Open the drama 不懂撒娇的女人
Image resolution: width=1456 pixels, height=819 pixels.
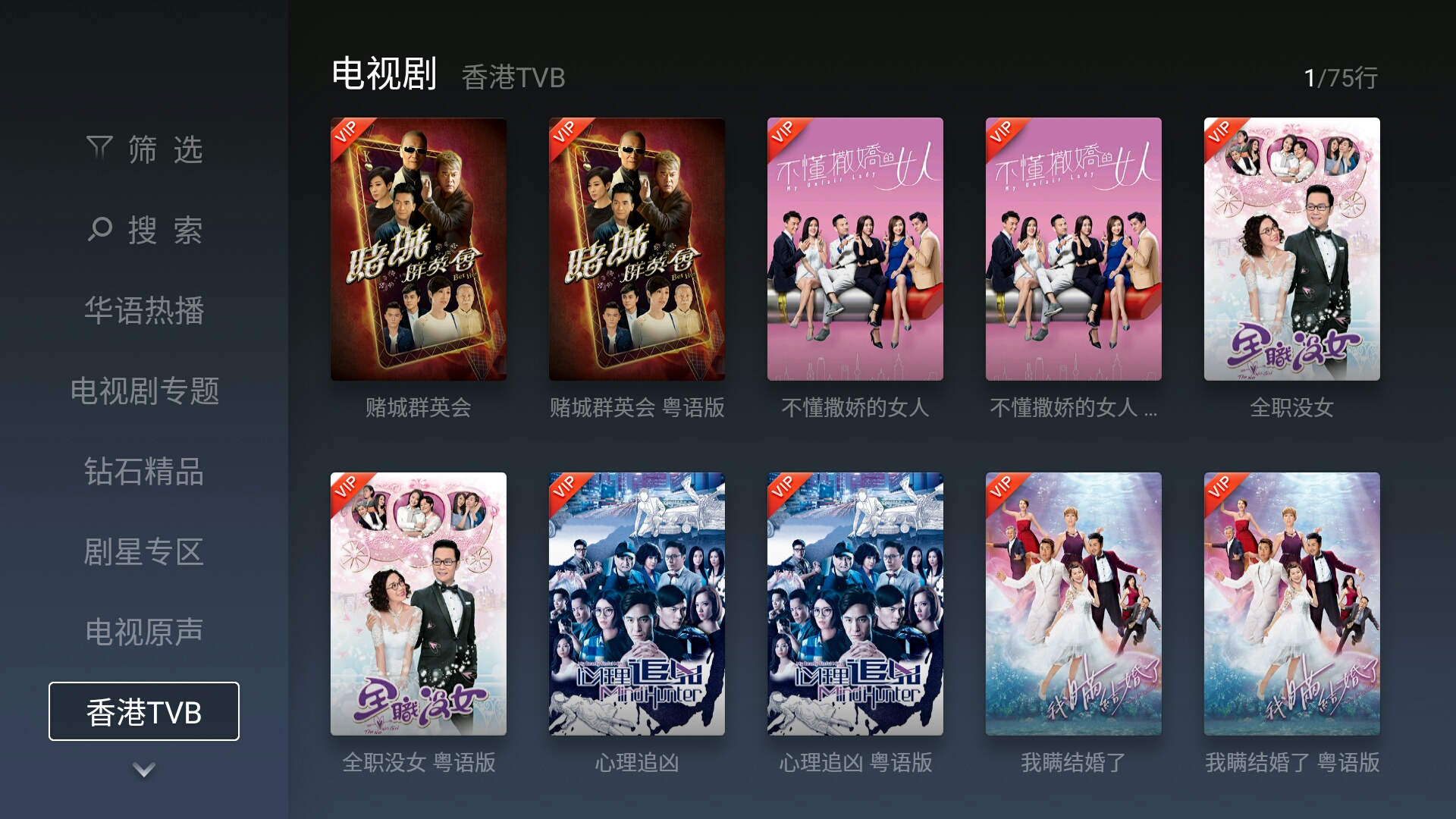click(855, 249)
